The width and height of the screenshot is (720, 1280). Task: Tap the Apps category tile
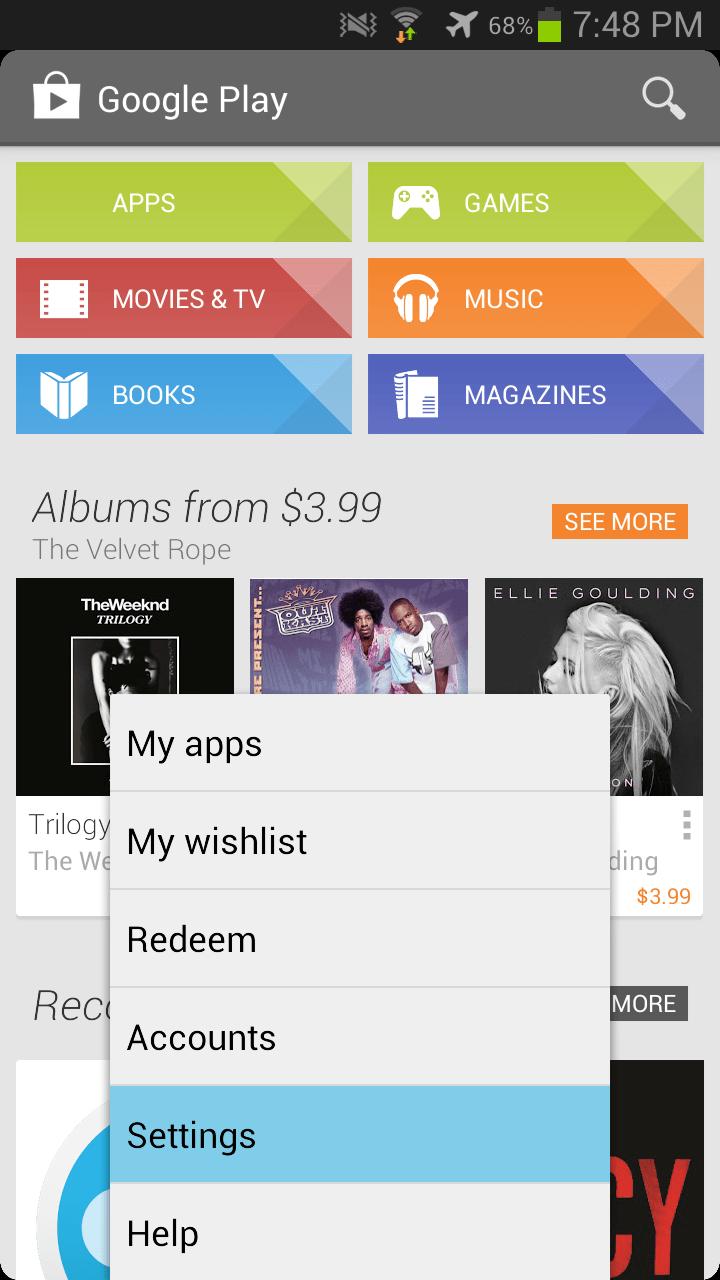point(183,202)
